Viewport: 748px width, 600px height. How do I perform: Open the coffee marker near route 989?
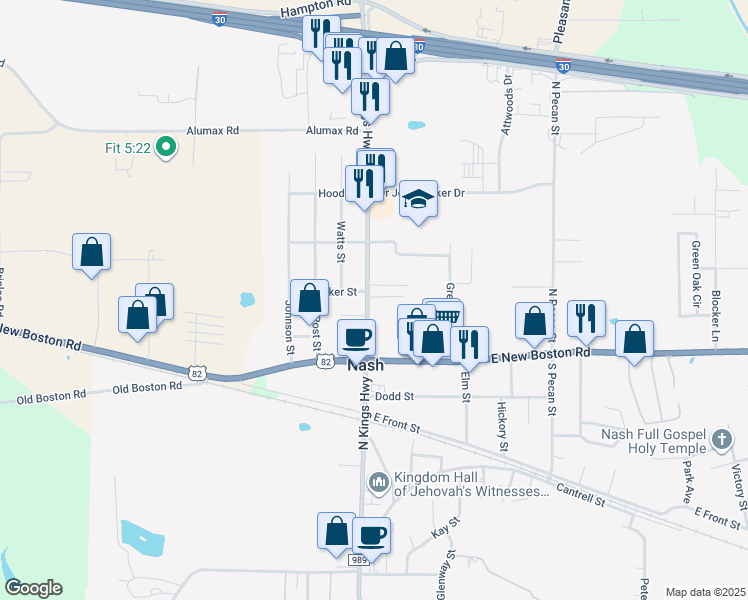coord(372,535)
